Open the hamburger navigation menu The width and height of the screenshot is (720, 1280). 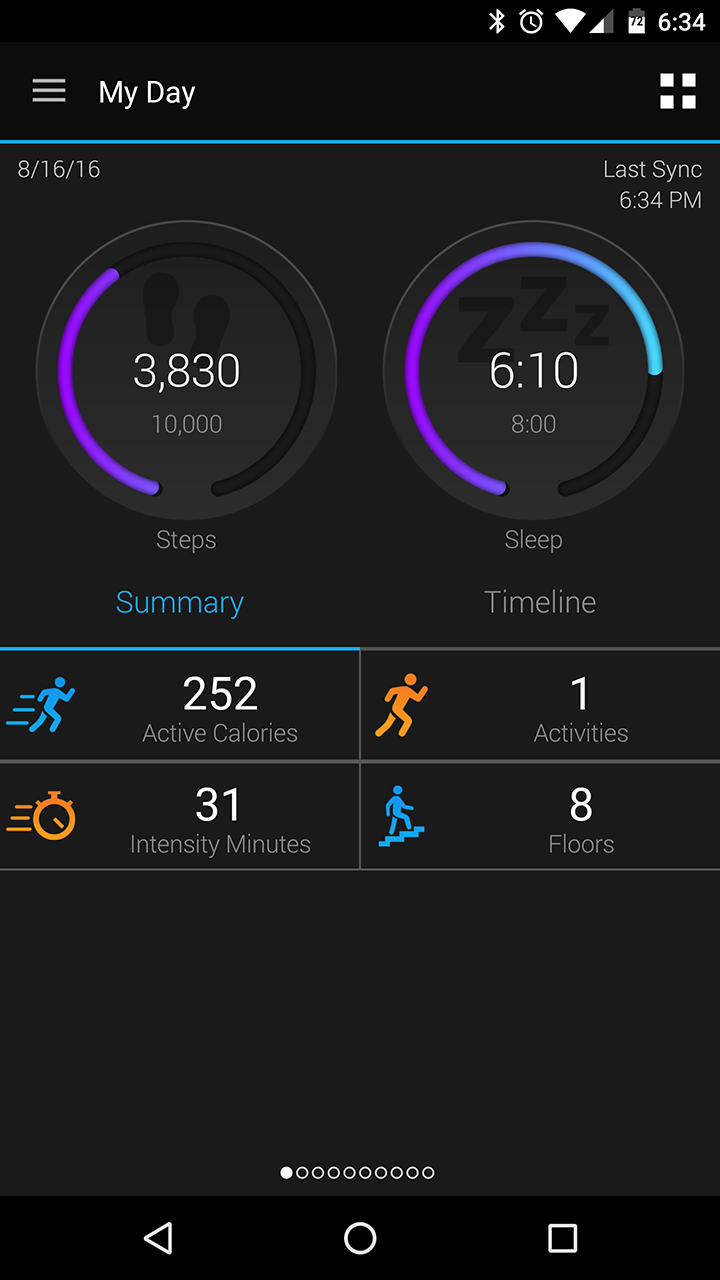49,92
